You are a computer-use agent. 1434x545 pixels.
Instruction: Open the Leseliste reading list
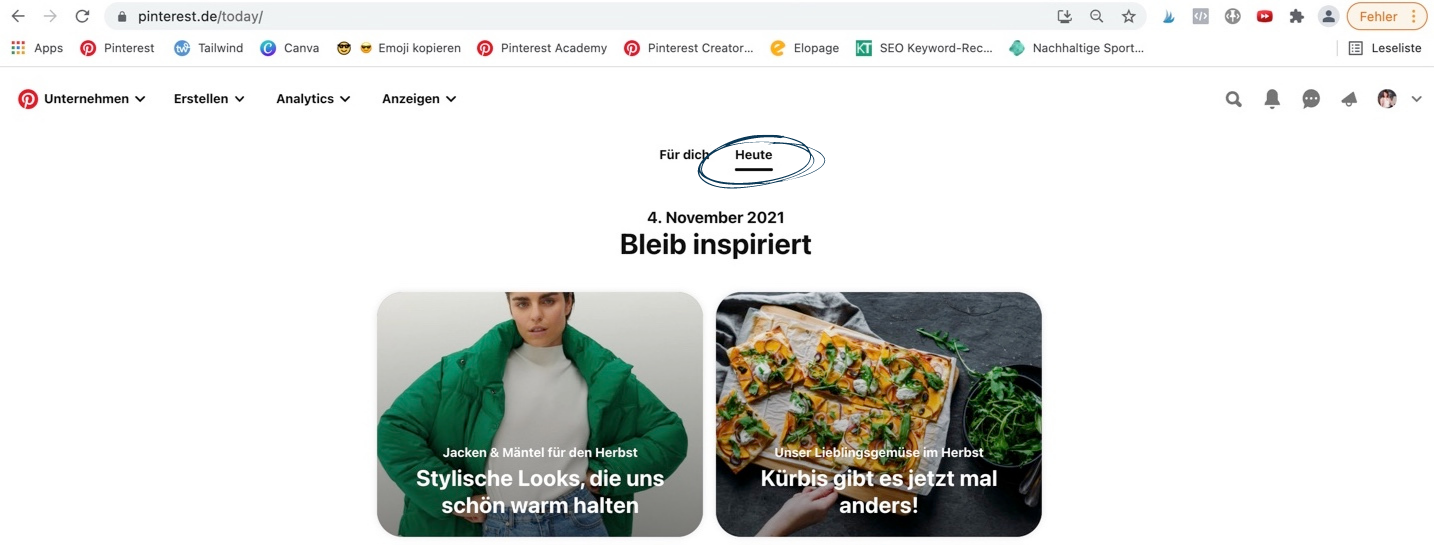pyautogui.click(x=1385, y=48)
